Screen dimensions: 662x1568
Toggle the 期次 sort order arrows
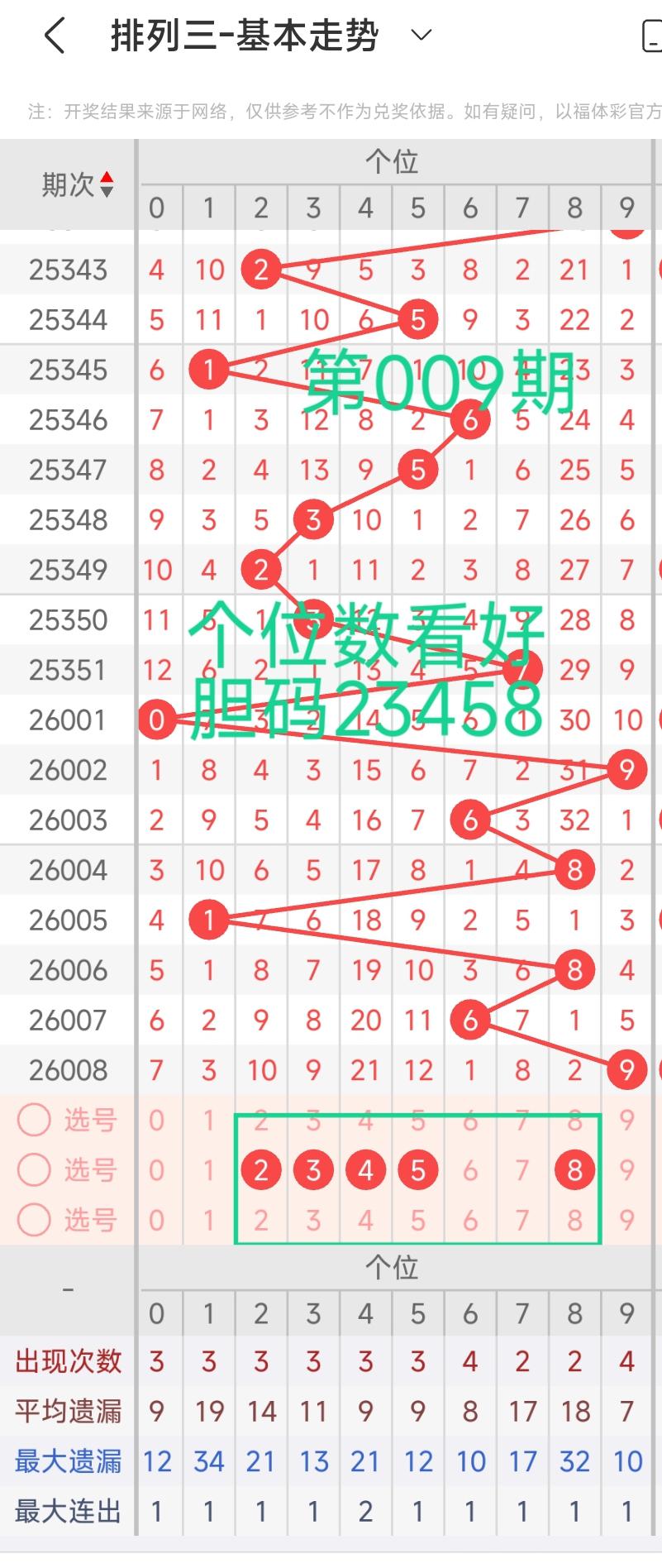pyautogui.click(x=107, y=184)
